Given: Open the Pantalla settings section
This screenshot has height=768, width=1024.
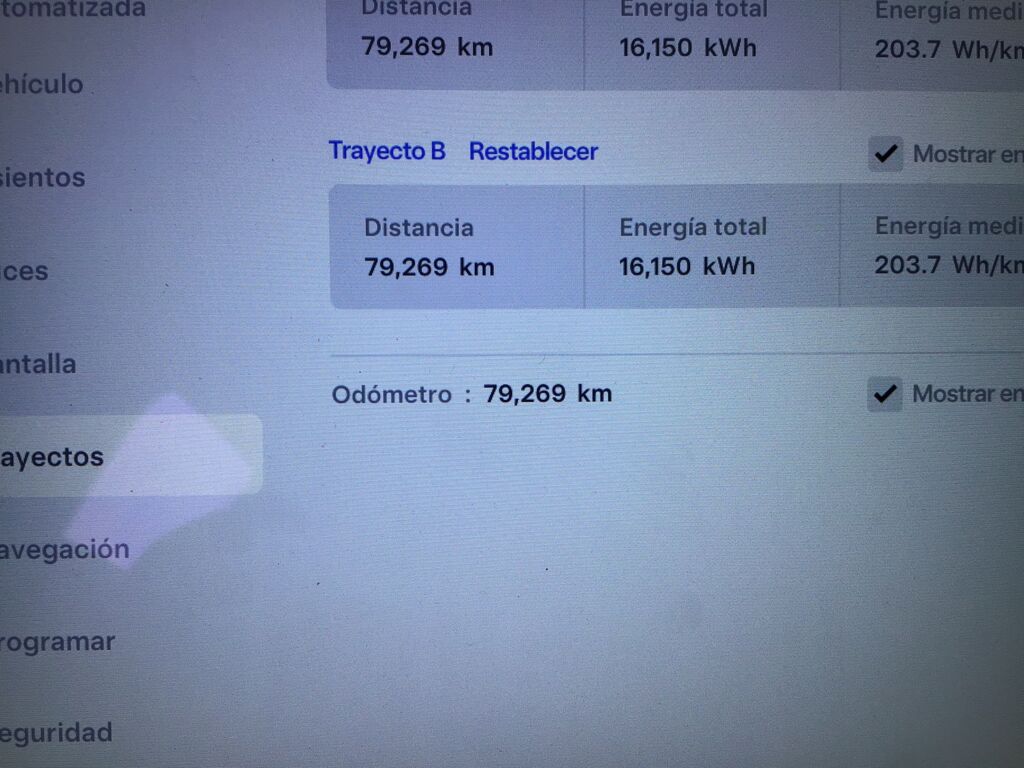Looking at the screenshot, I should click(x=38, y=364).
